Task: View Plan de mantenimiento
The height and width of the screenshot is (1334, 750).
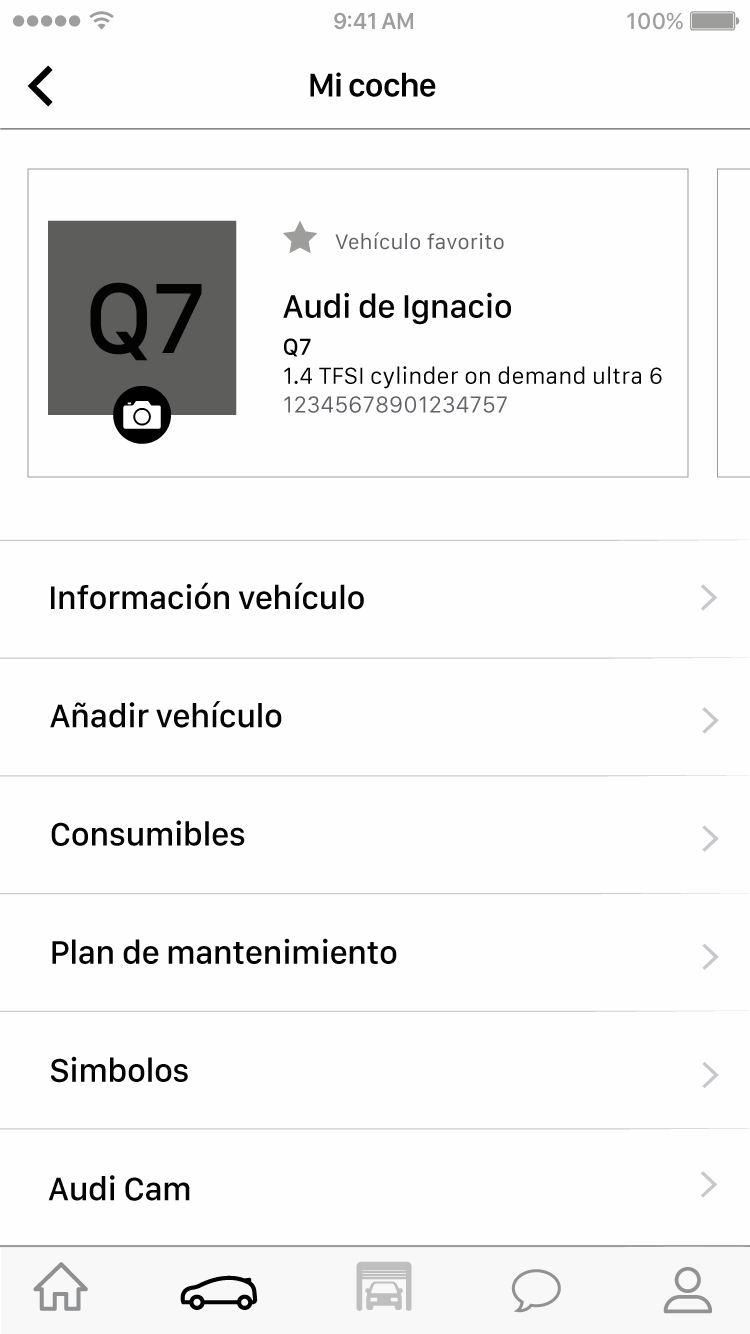Action: (x=375, y=953)
